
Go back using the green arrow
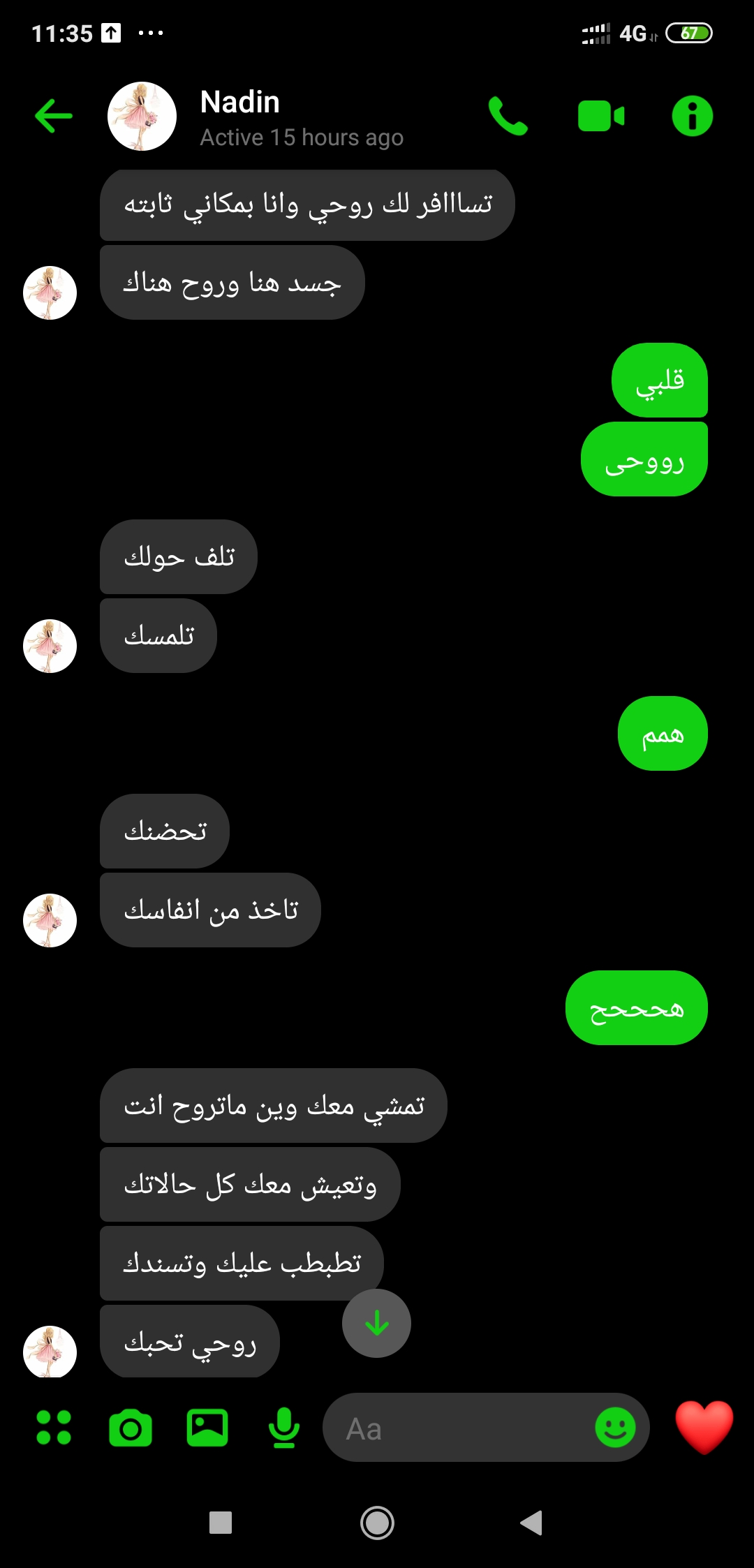(54, 116)
